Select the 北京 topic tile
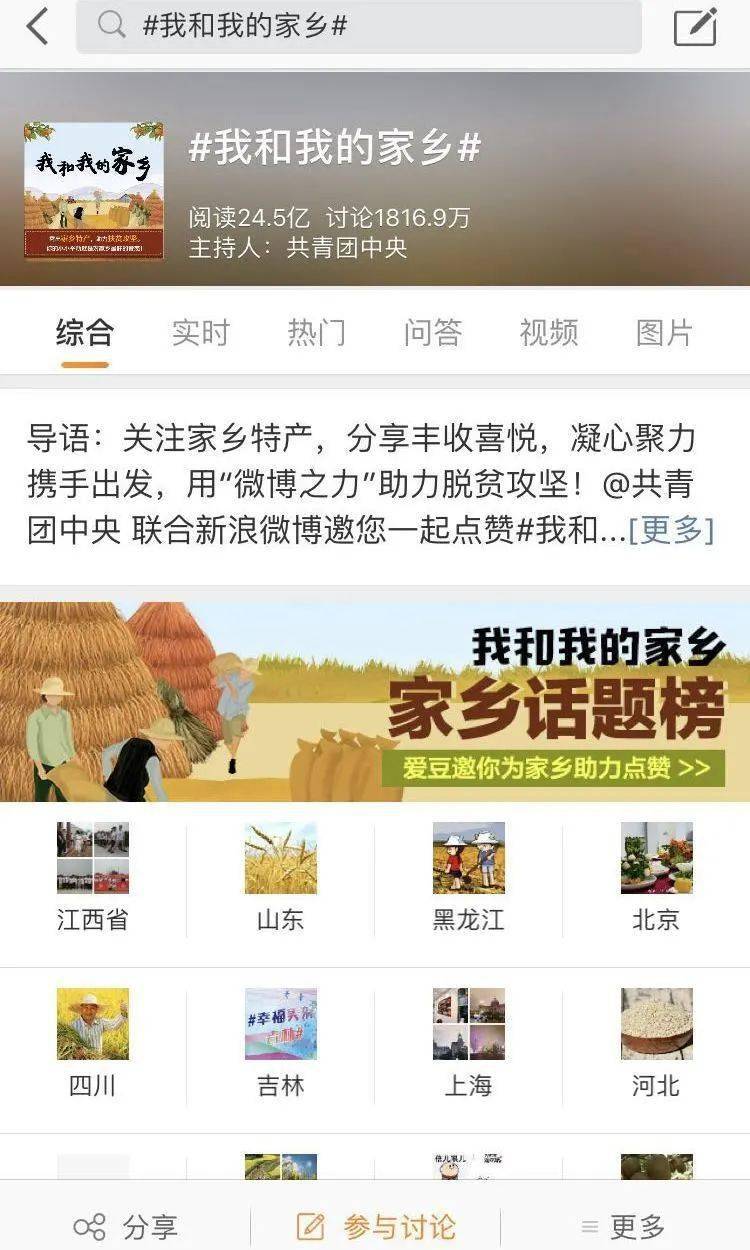This screenshot has width=750, height=1250. (656, 877)
